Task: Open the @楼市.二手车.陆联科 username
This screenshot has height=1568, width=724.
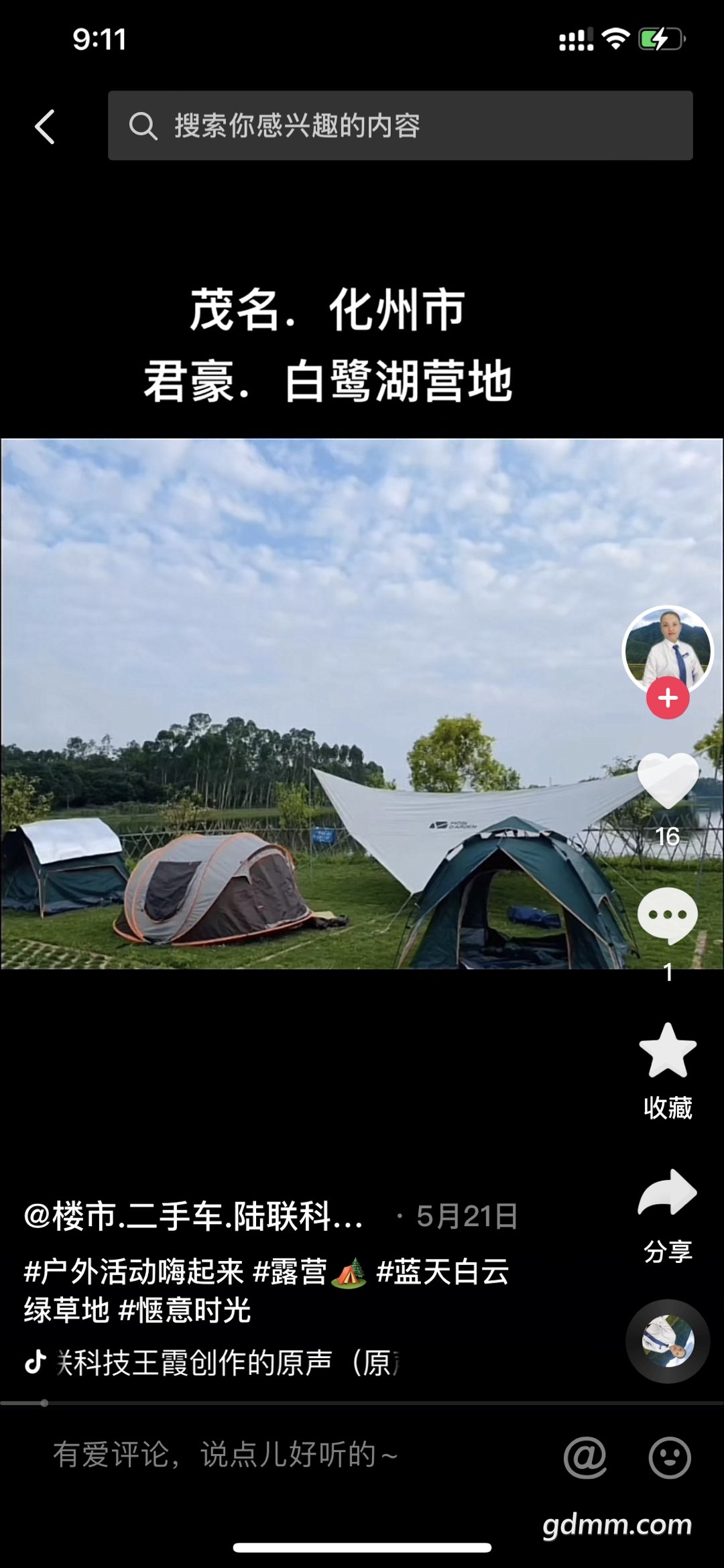Action: (x=194, y=1216)
